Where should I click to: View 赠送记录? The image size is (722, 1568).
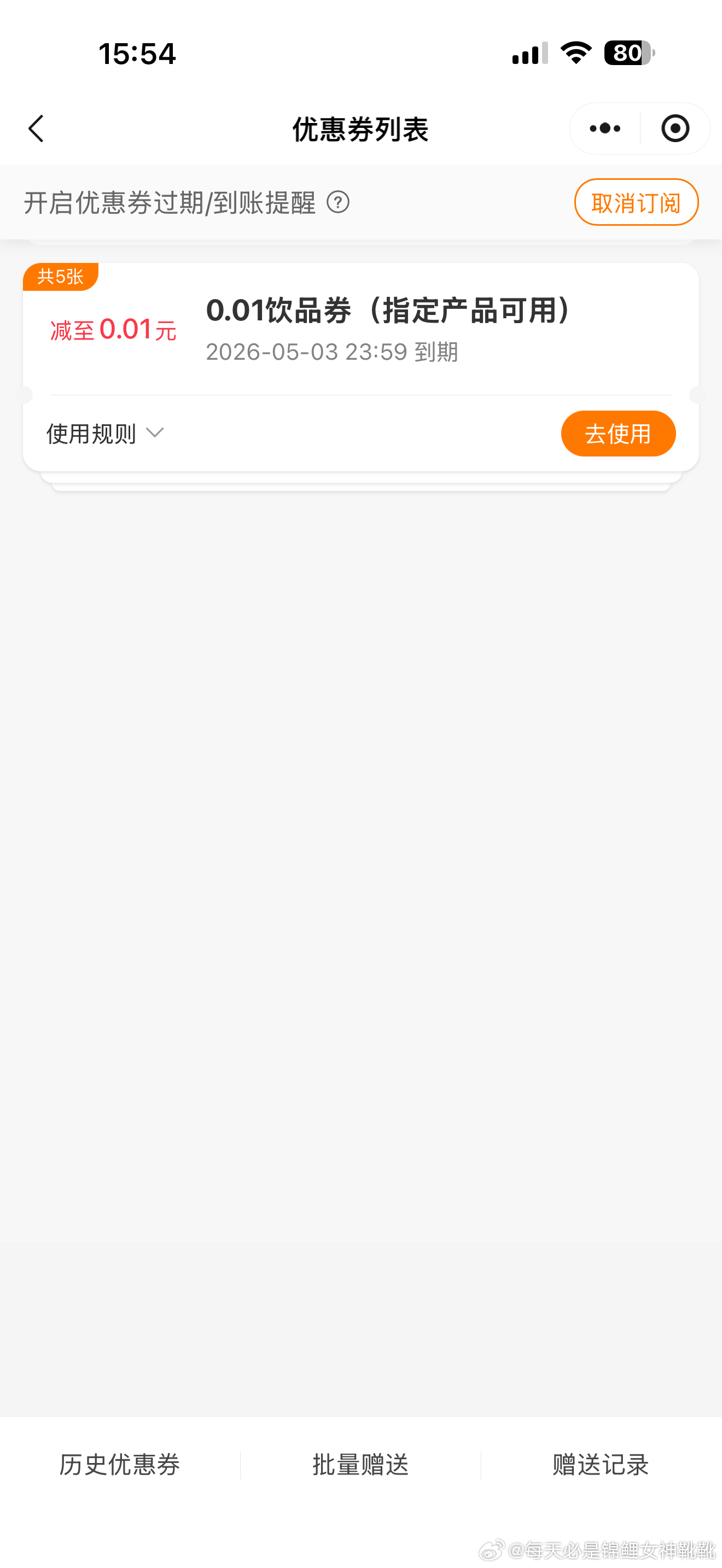coord(600,1465)
